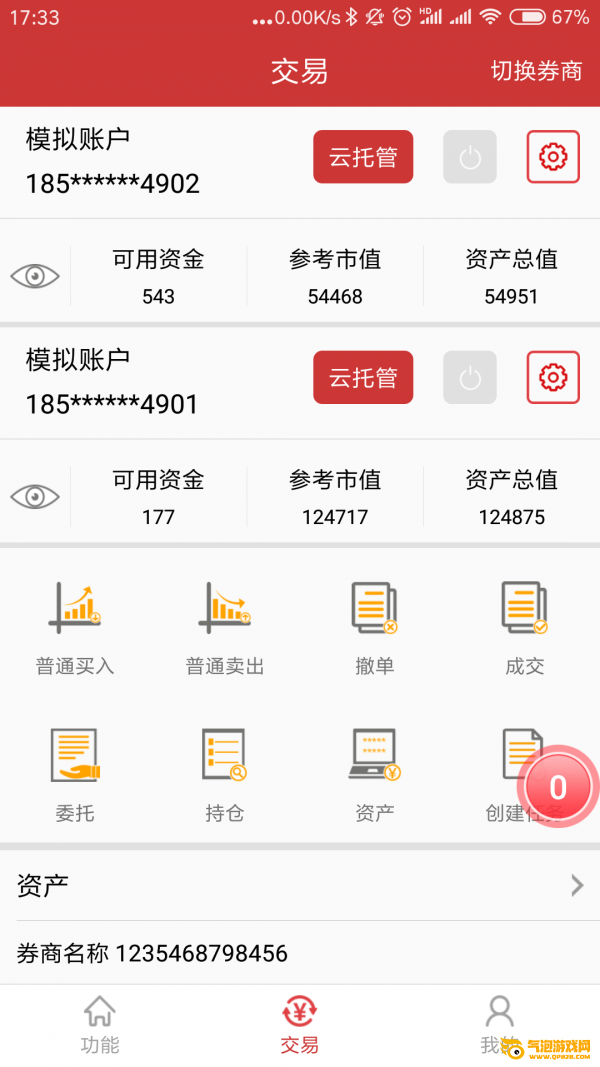Open the 资产 grid shortcut
Viewport: 600px width, 1067px height.
point(375,775)
